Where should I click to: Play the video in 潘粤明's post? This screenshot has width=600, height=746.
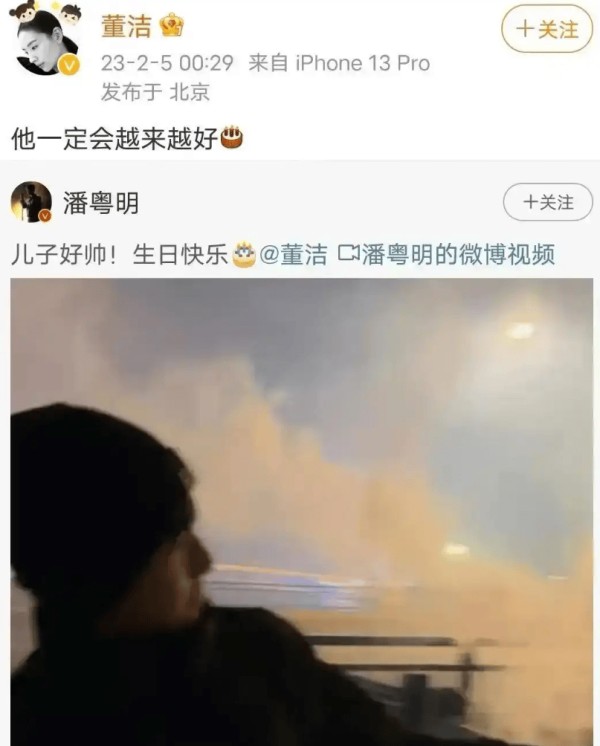pyautogui.click(x=300, y=510)
